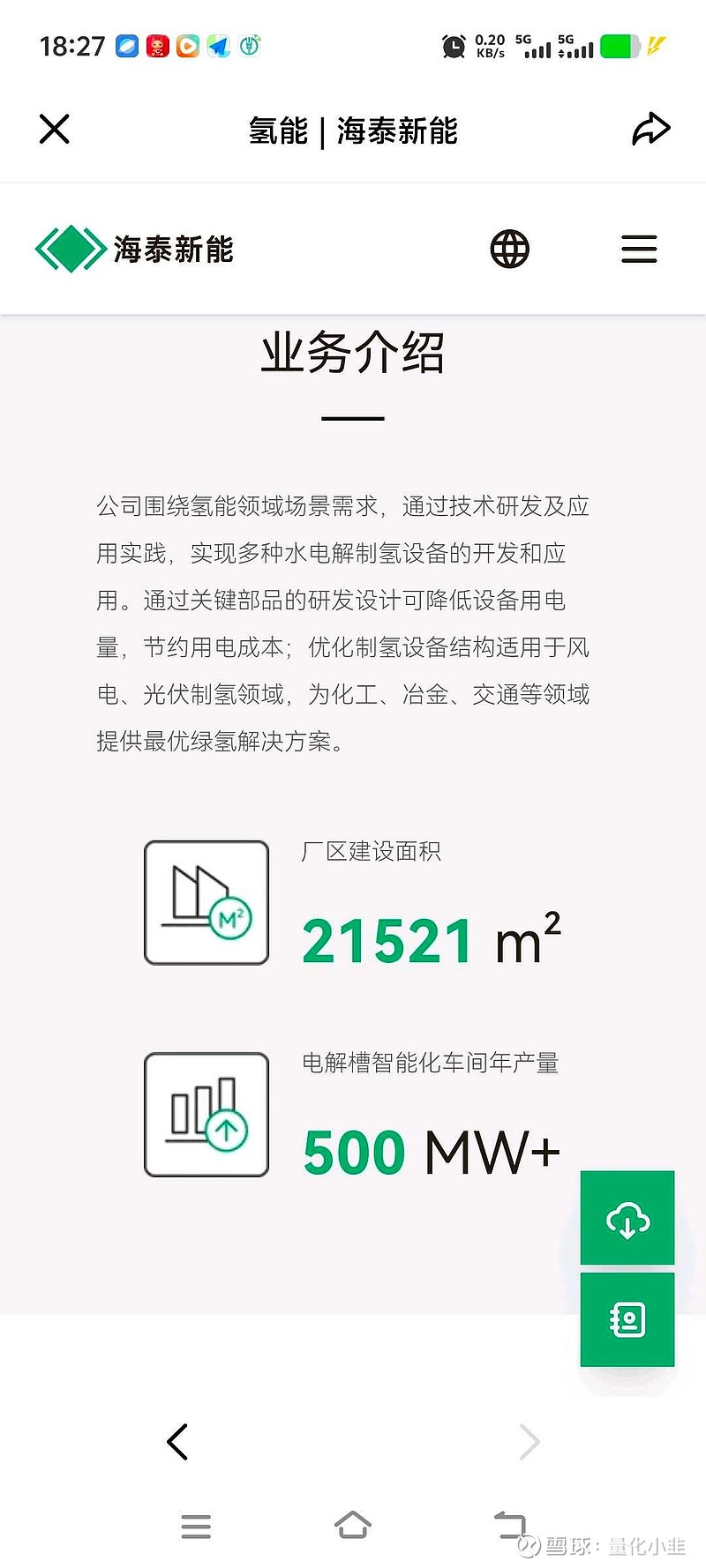This screenshot has height=1568, width=706.
Task: Open the contact book icon
Action: tap(627, 1320)
